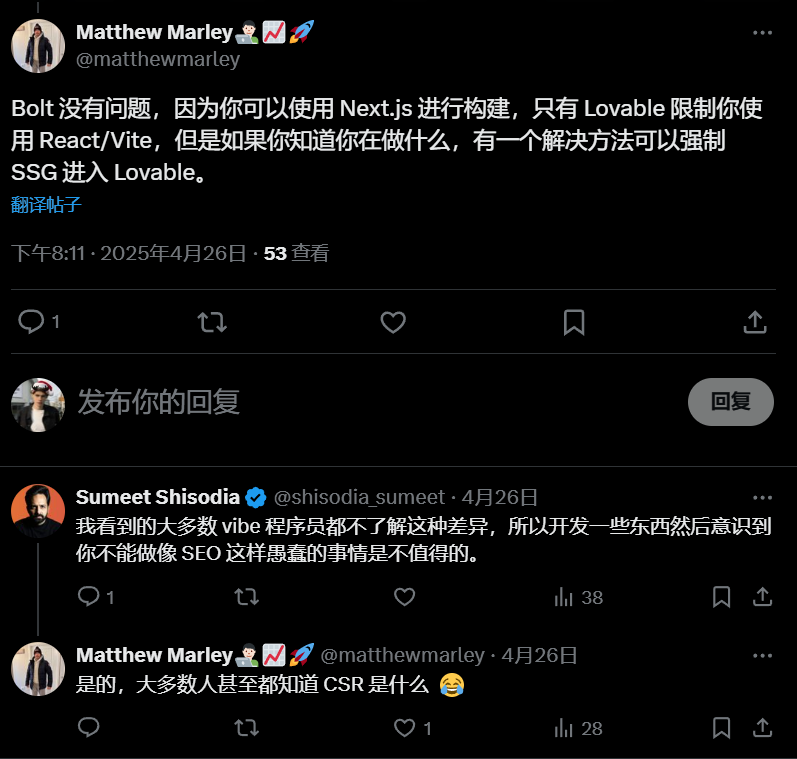
Task: Share Matthew Marley's main post
Action: (x=755, y=322)
